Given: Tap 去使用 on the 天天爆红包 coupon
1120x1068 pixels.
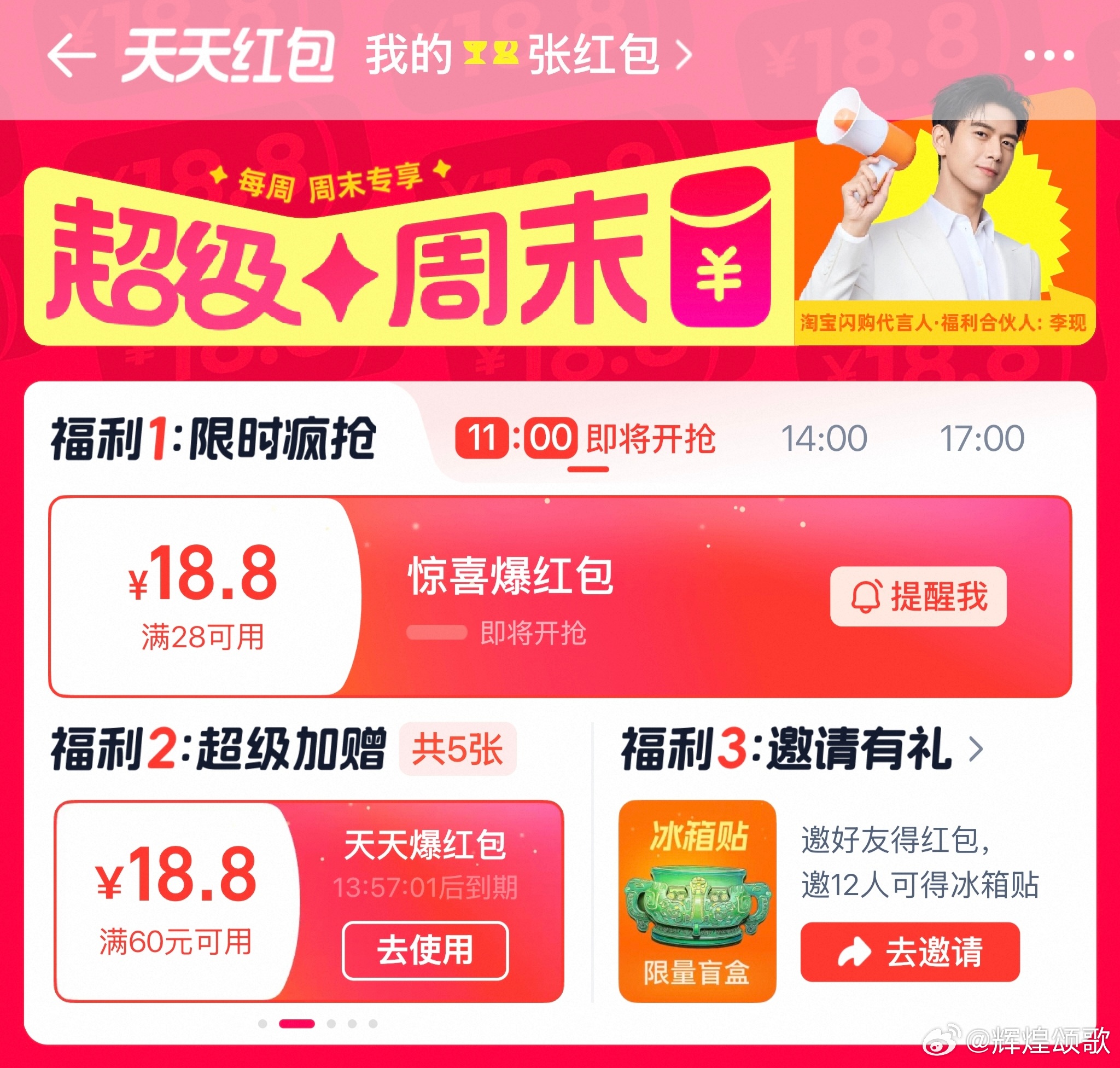Looking at the screenshot, I should [x=425, y=950].
